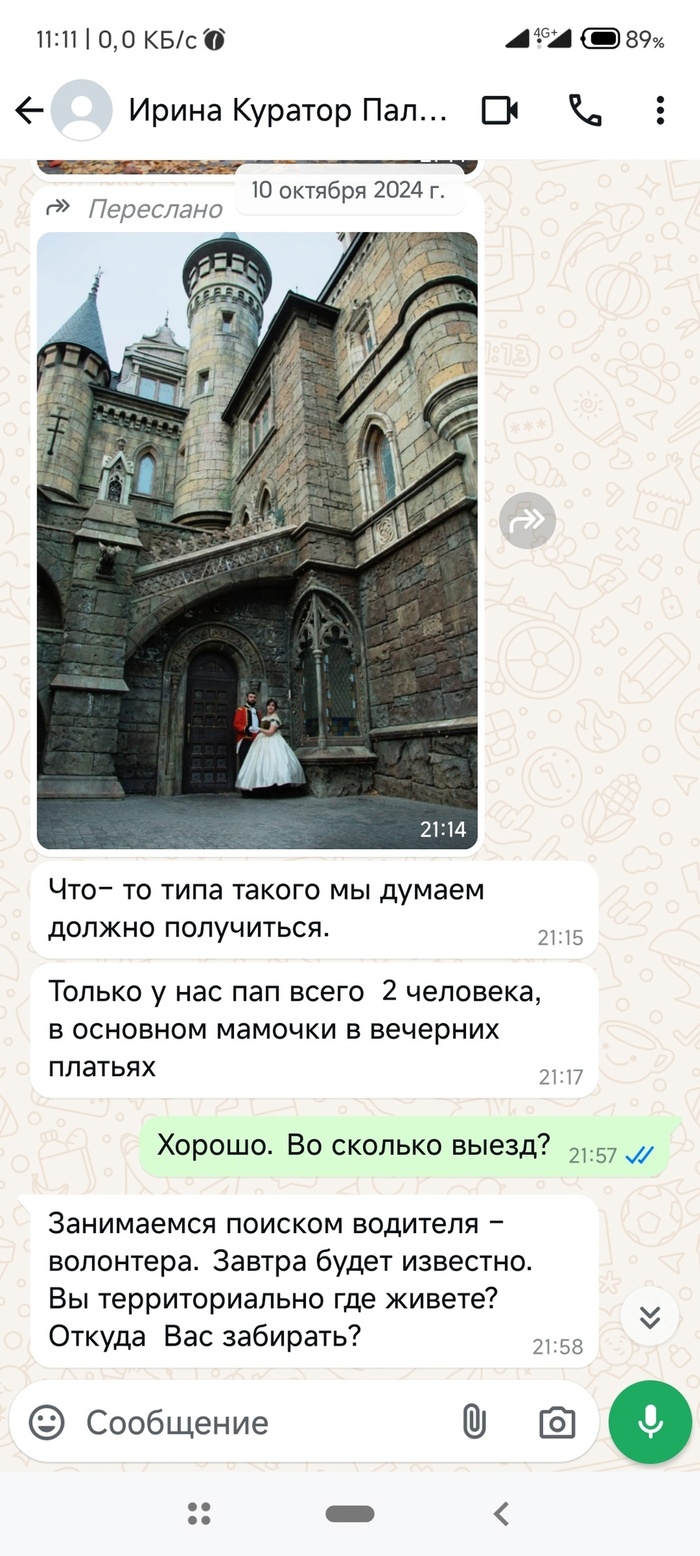This screenshot has height=1556, width=700.
Task: Tap the Сообщение text field
Action: point(260,1422)
